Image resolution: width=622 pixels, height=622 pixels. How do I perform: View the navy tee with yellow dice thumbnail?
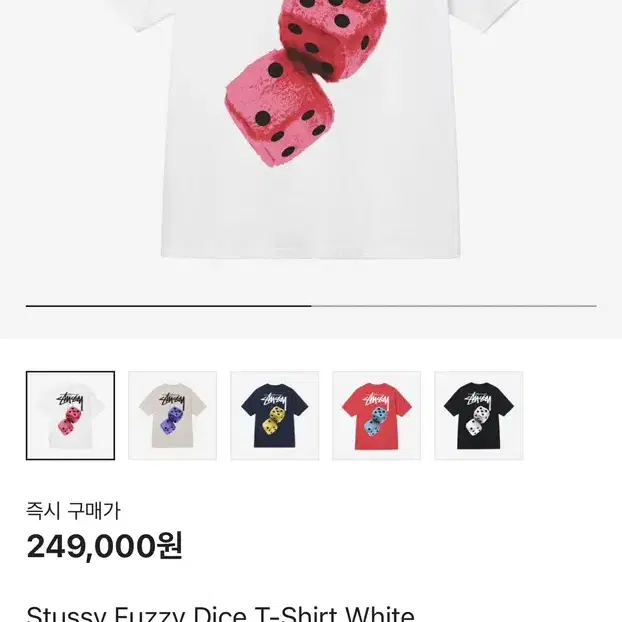[274, 416]
